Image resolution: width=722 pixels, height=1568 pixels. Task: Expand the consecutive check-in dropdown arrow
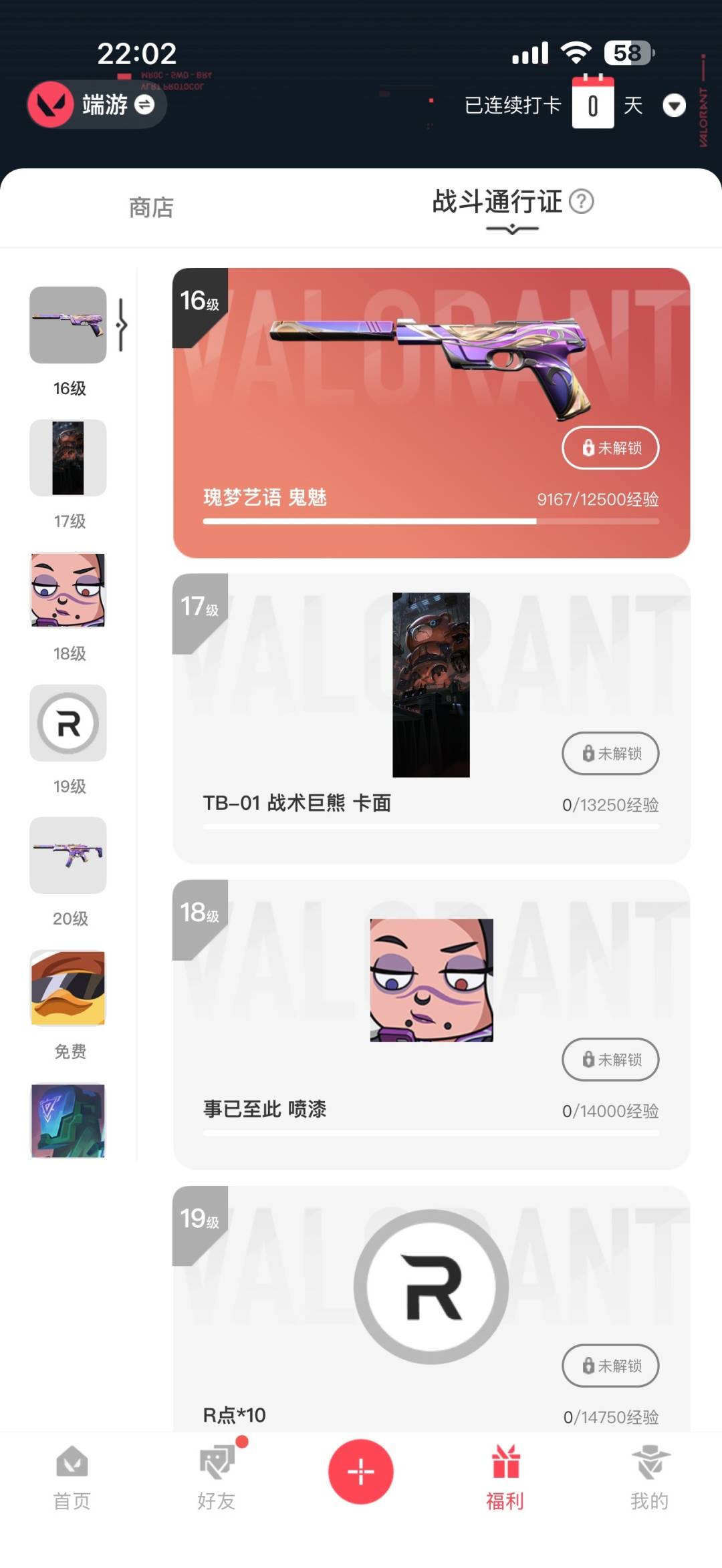[x=674, y=106]
